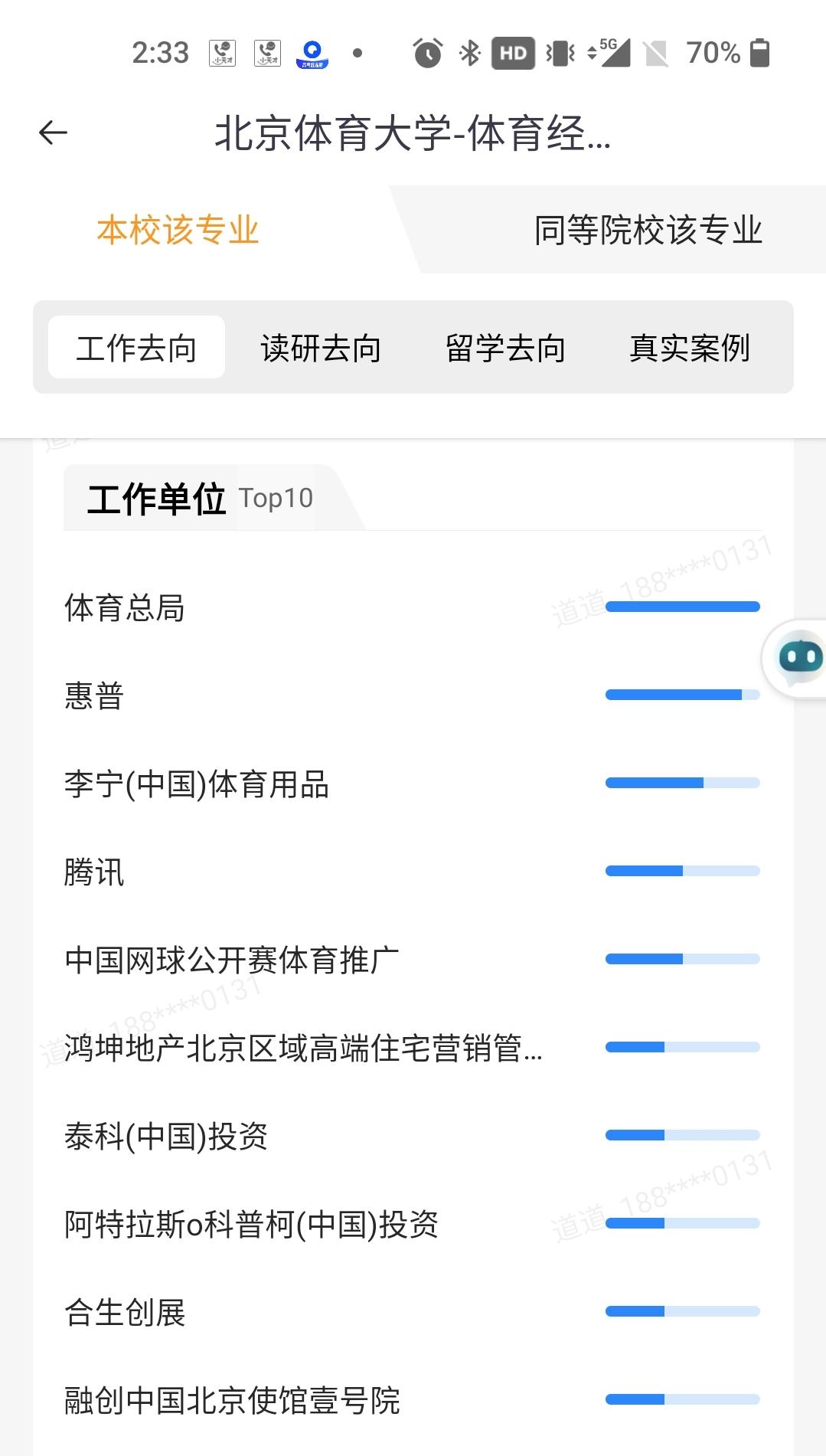The image size is (826, 1456).
Task: Tap the back arrow to return
Action: click(52, 133)
